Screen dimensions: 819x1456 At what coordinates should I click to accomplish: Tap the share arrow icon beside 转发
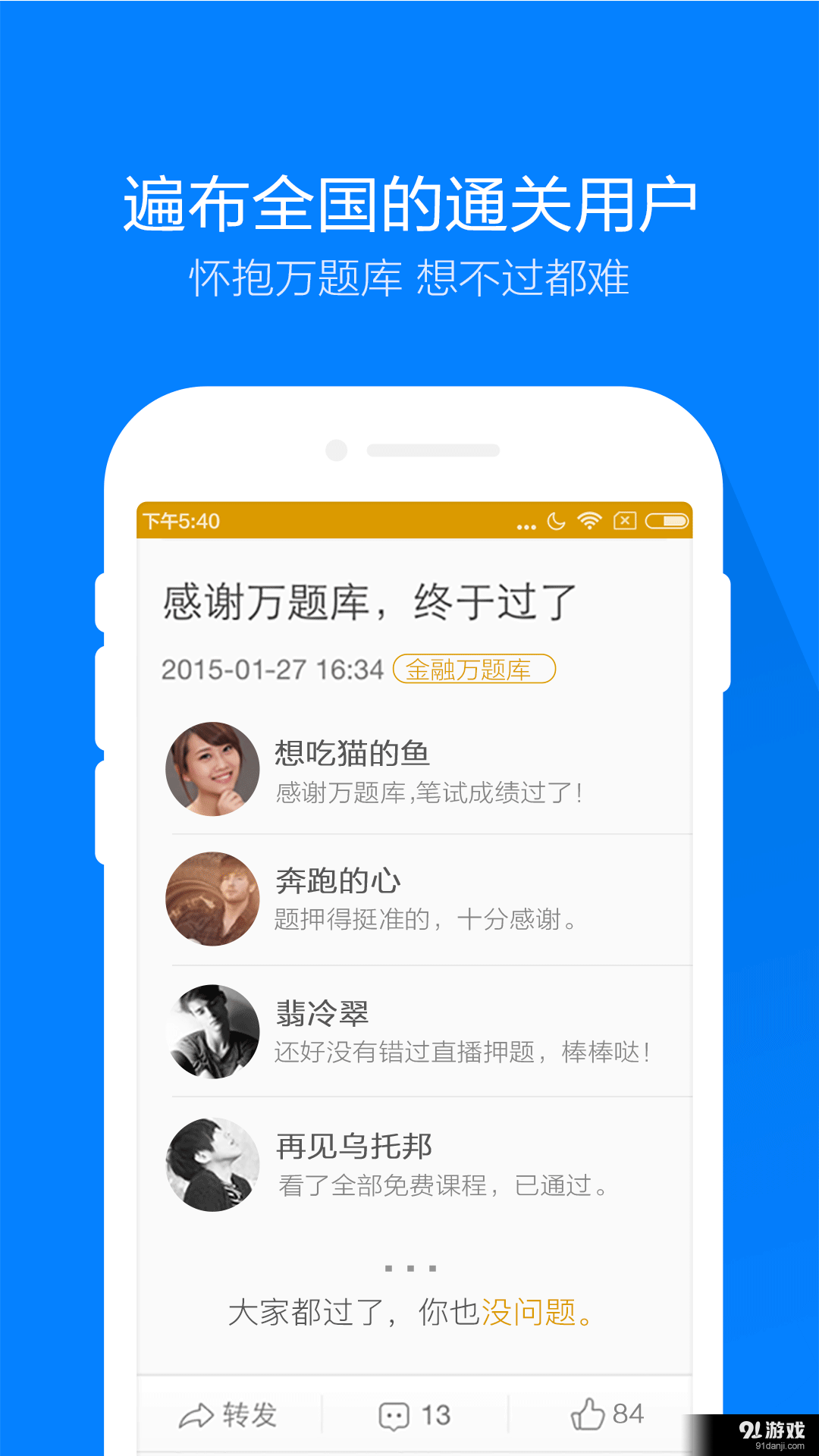198,1414
